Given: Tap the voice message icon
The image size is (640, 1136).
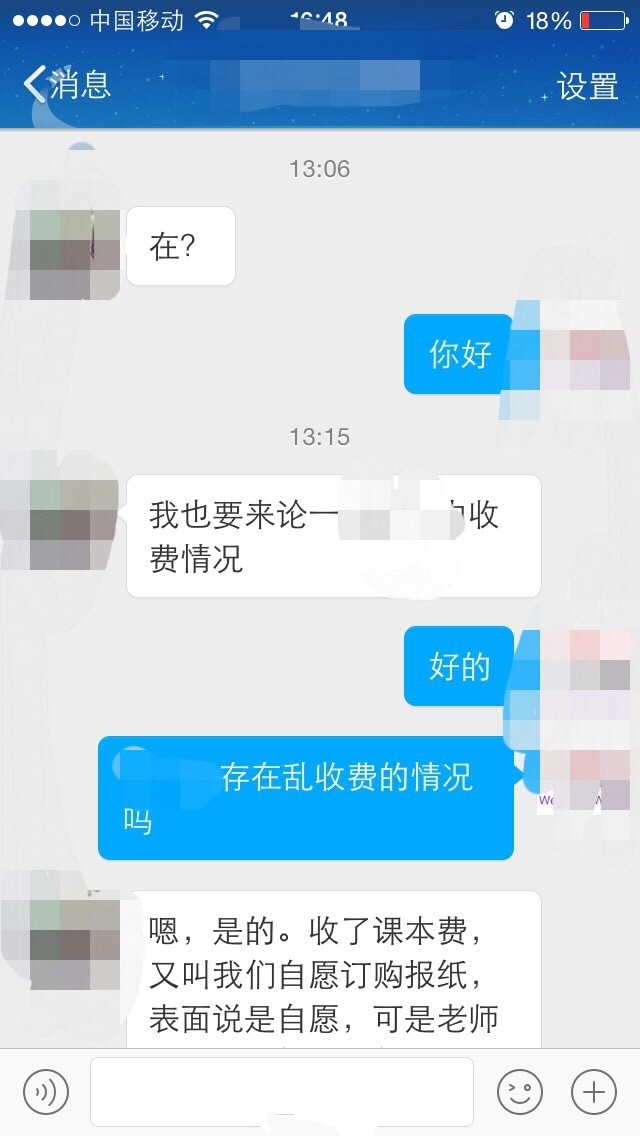Looking at the screenshot, I should pos(45,1091).
